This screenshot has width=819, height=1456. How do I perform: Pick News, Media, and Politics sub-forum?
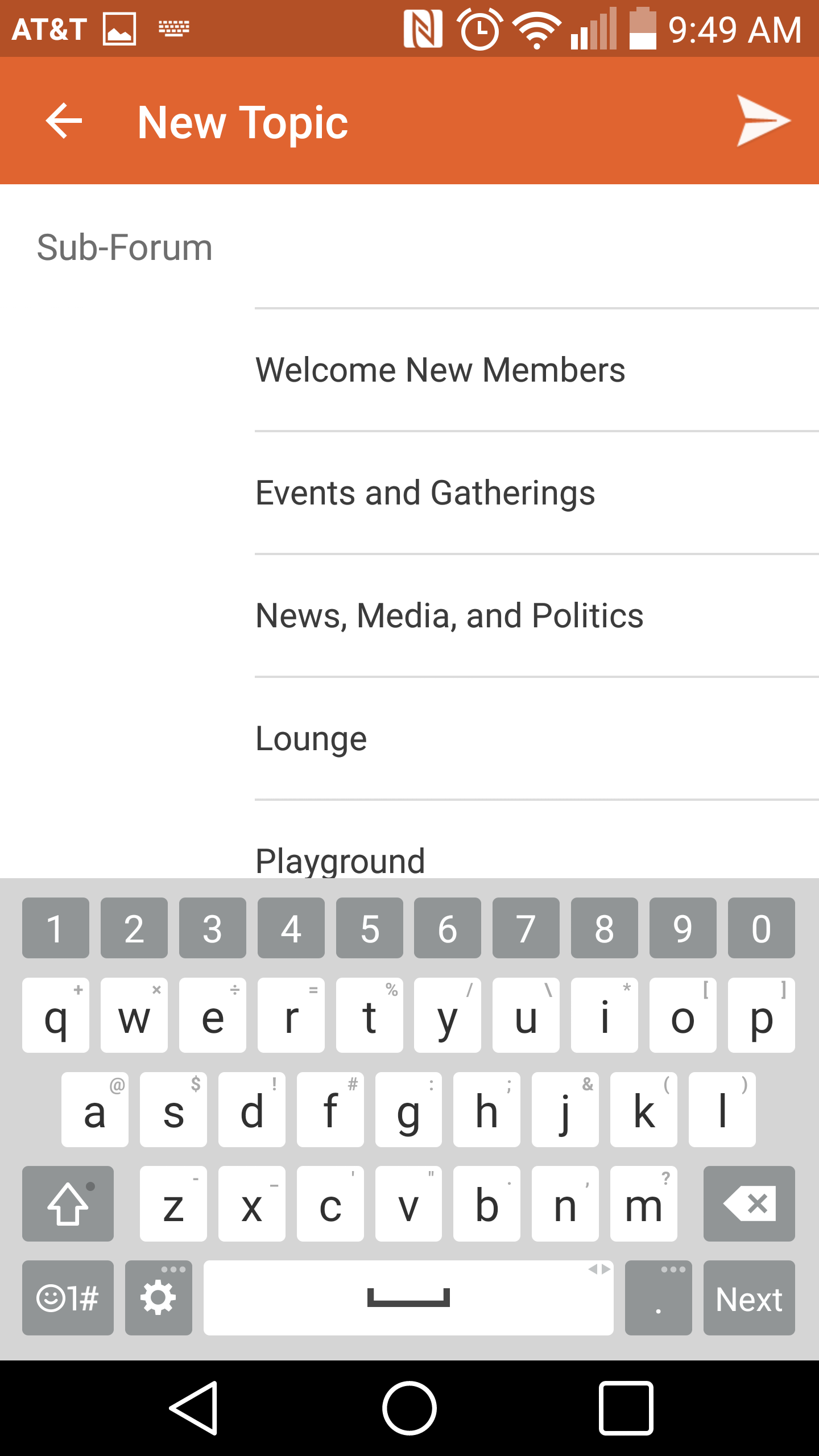point(537,616)
